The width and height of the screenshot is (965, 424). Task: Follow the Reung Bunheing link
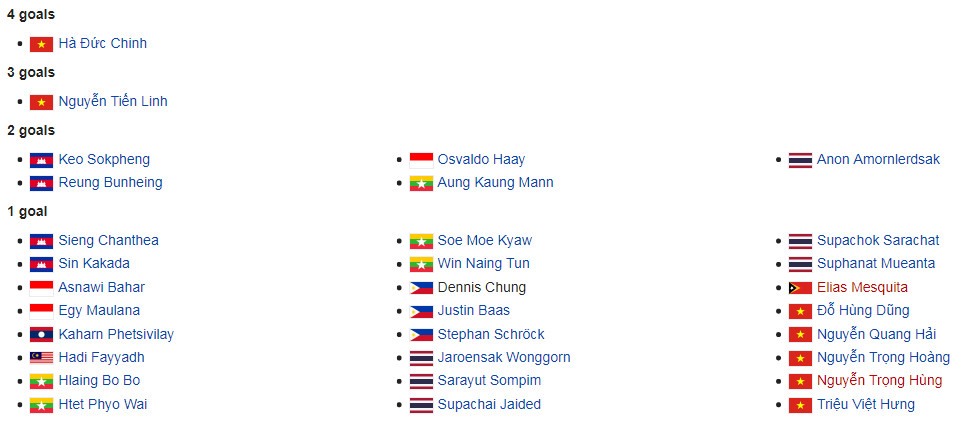[x=110, y=183]
